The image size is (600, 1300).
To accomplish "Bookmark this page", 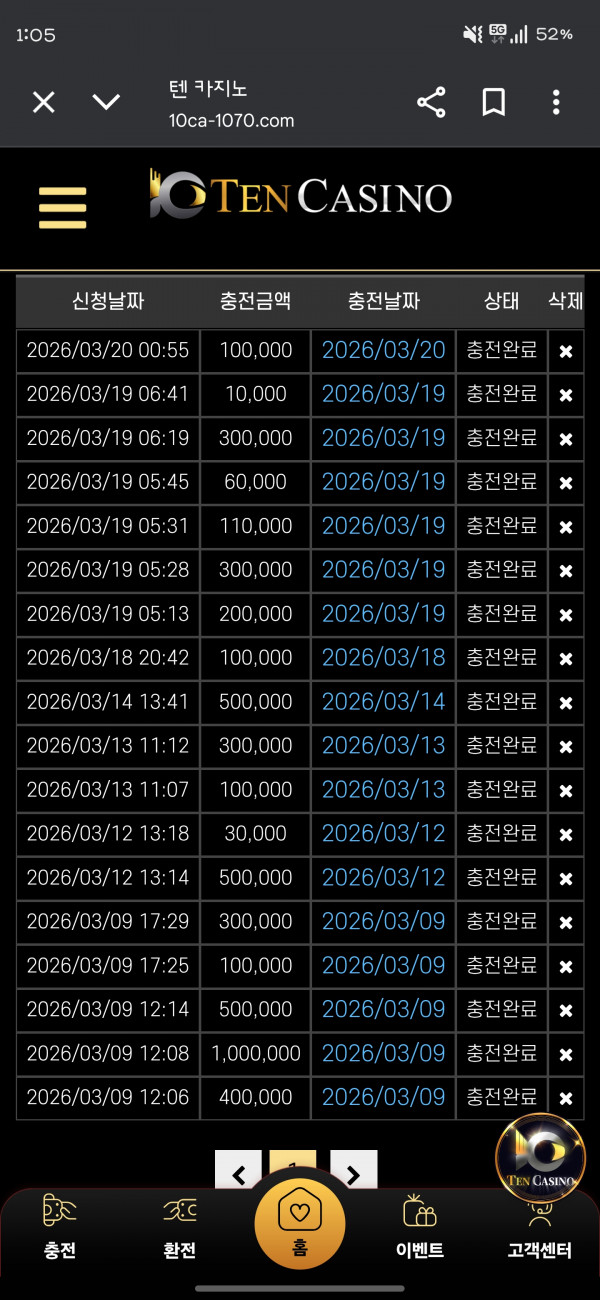I will click(494, 102).
